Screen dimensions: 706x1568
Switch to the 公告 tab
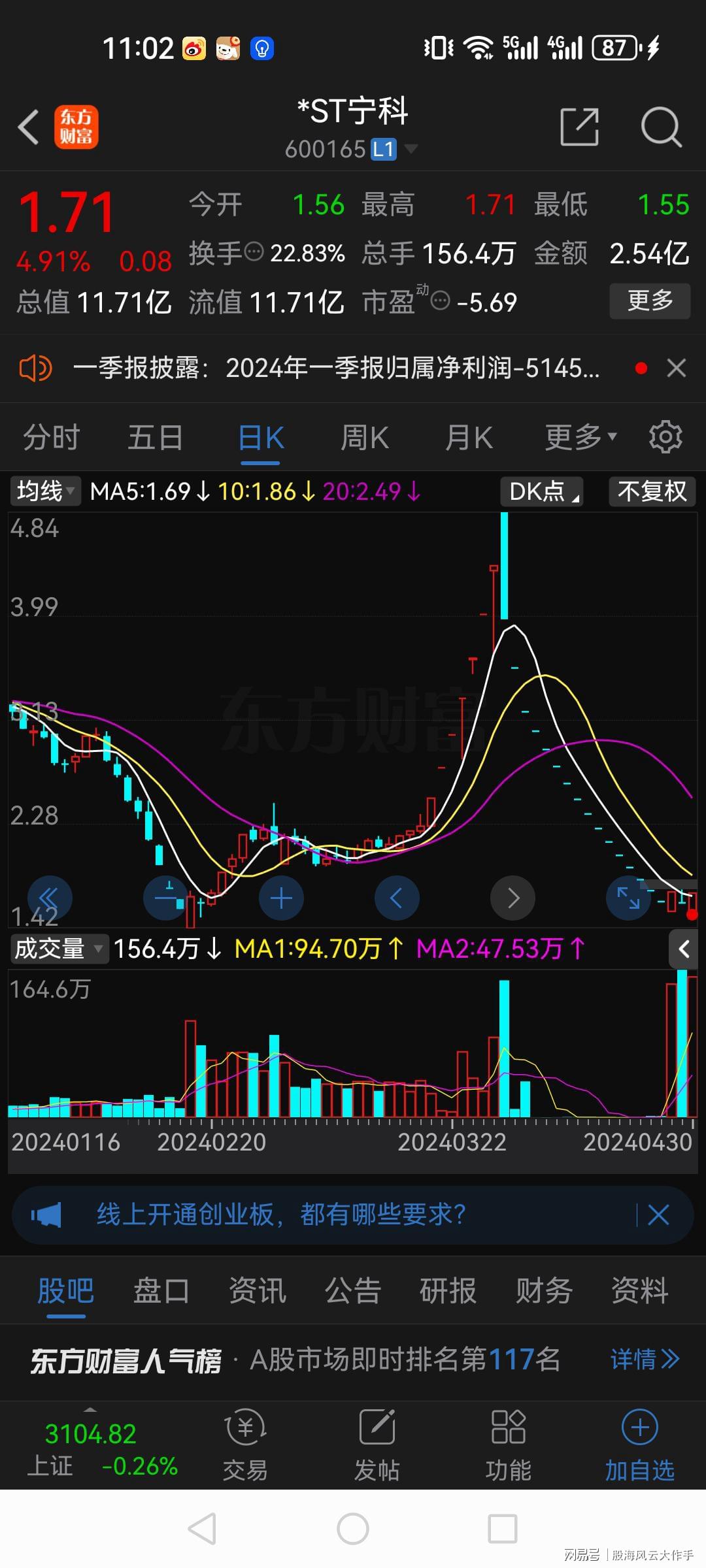click(x=352, y=1291)
